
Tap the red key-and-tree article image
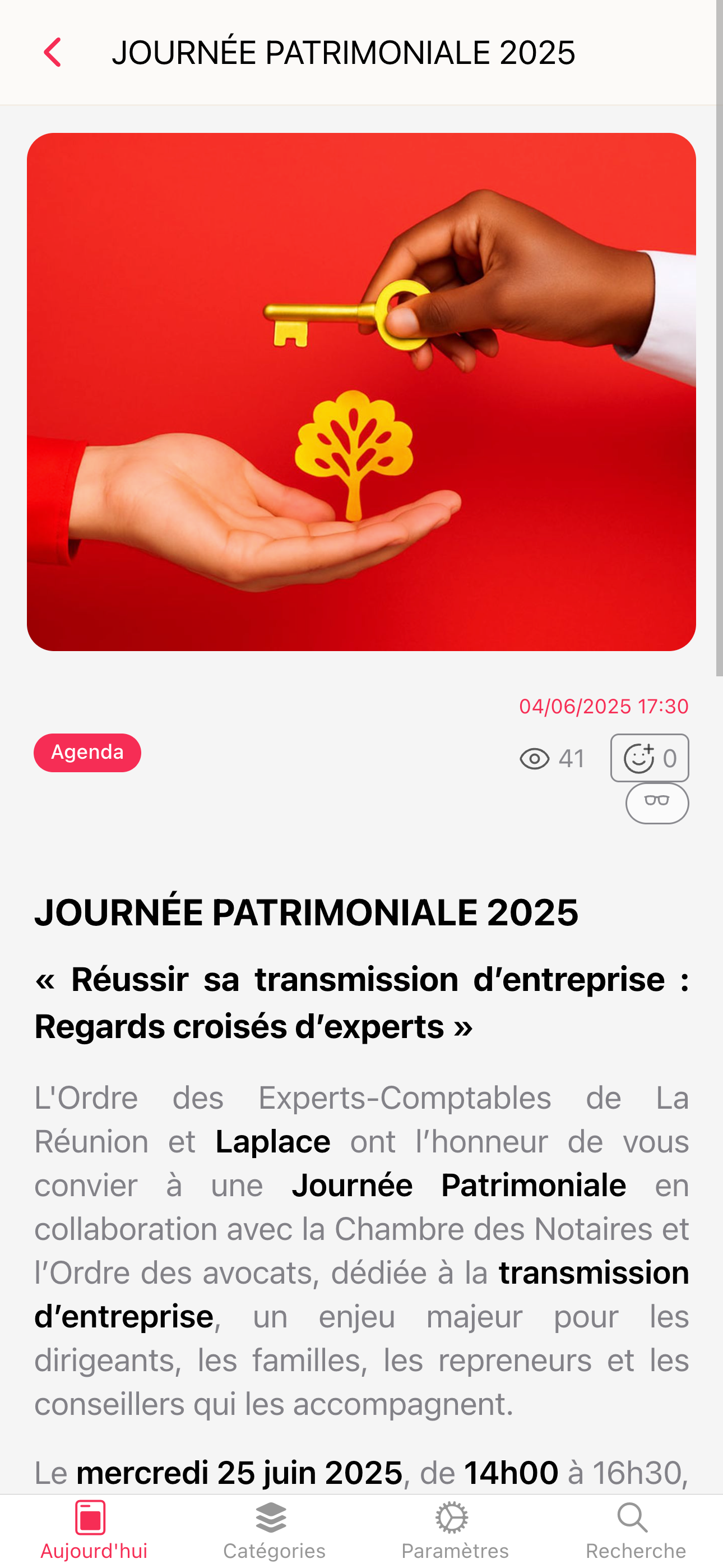click(x=361, y=393)
